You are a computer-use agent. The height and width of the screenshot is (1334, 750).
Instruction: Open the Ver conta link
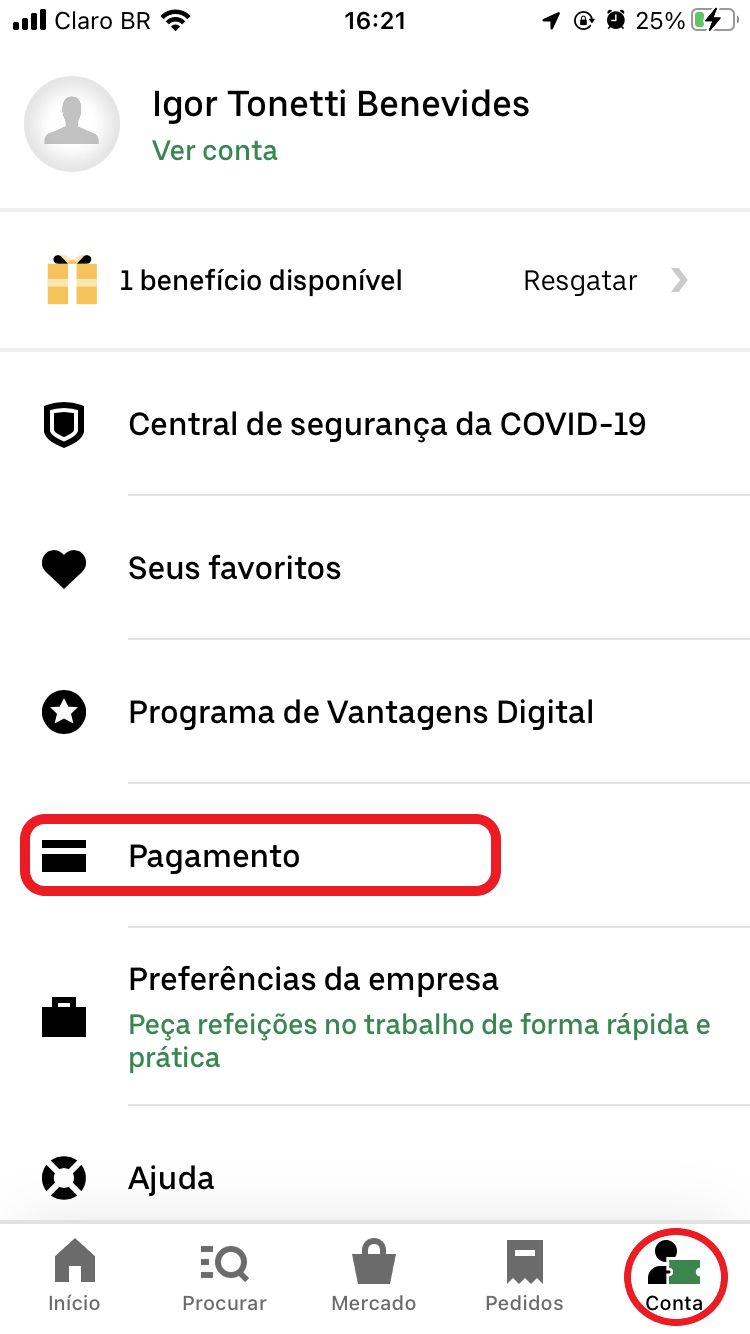[214, 151]
